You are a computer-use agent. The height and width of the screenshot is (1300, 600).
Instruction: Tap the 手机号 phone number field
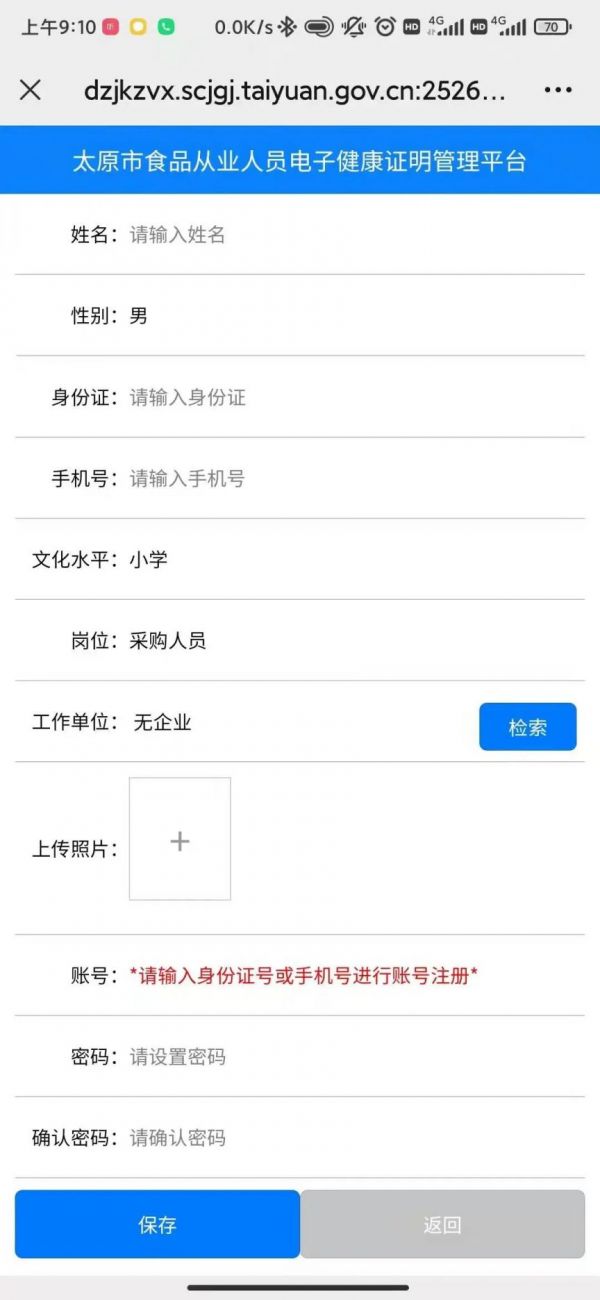pyautogui.click(x=355, y=479)
